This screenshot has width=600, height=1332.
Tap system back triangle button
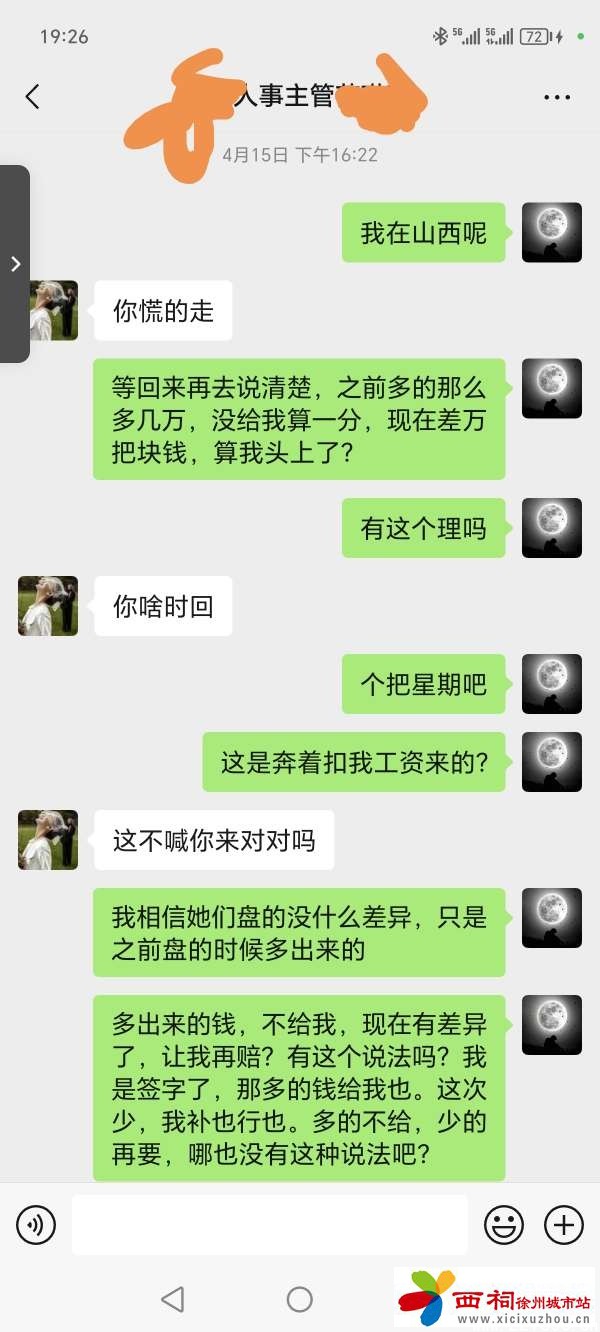pos(173,1299)
